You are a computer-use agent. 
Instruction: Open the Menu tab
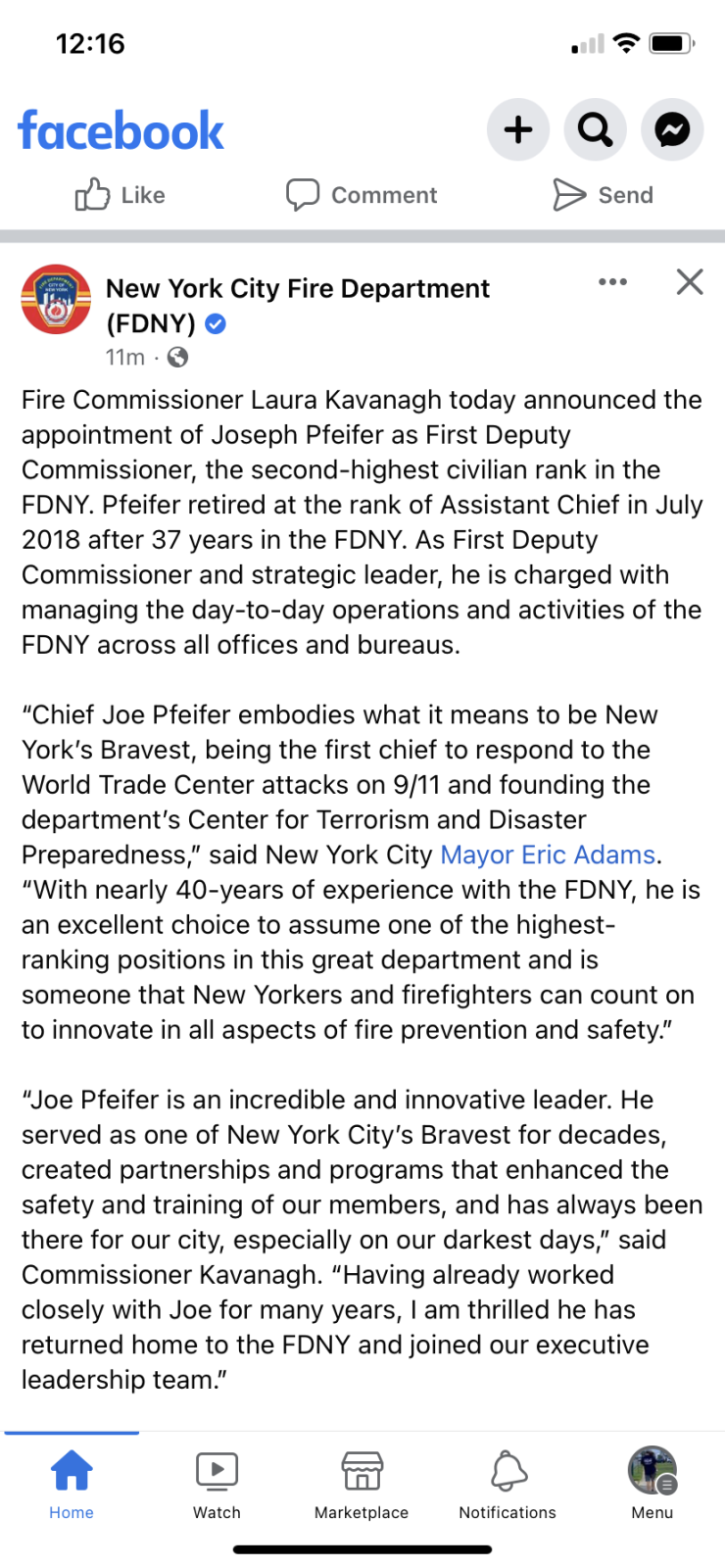652,1484
